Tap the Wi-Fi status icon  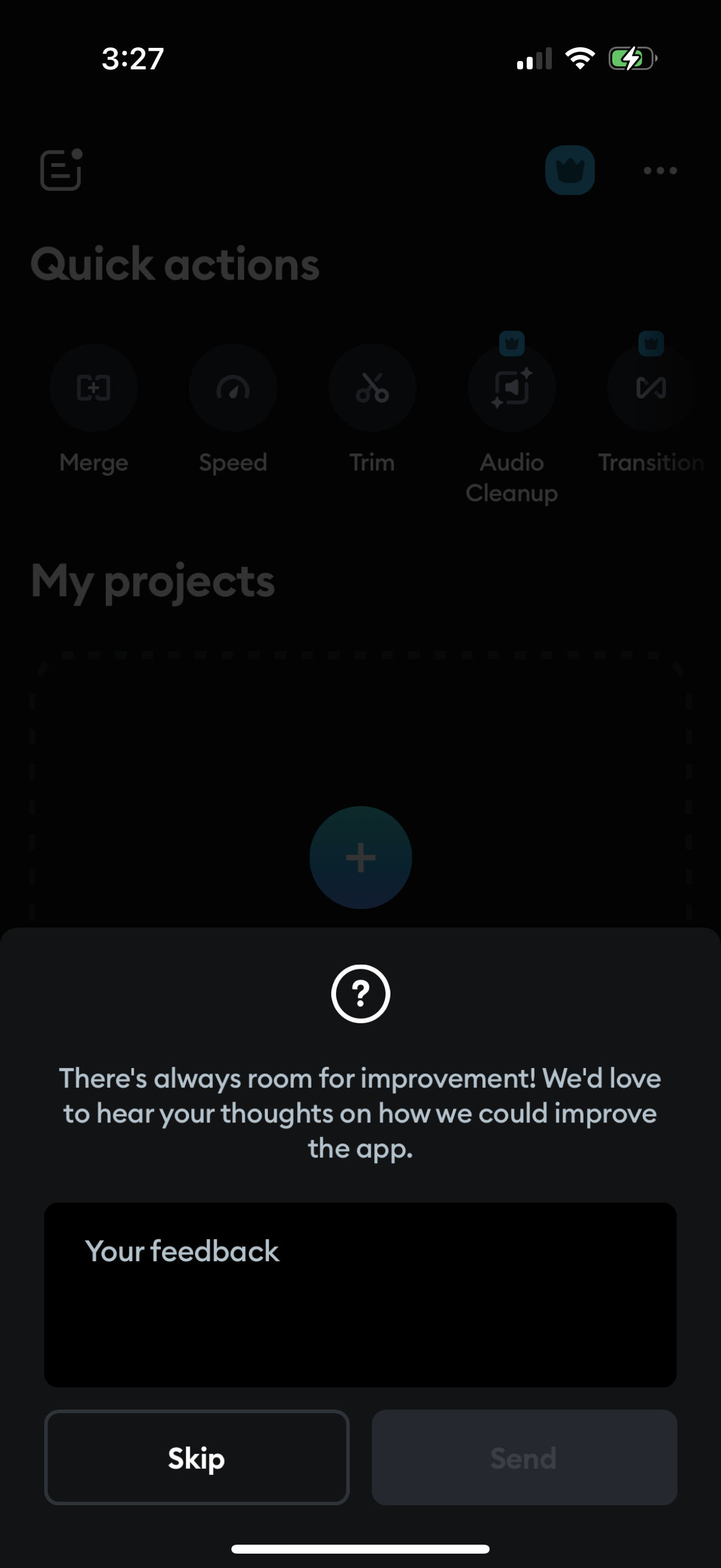click(579, 58)
